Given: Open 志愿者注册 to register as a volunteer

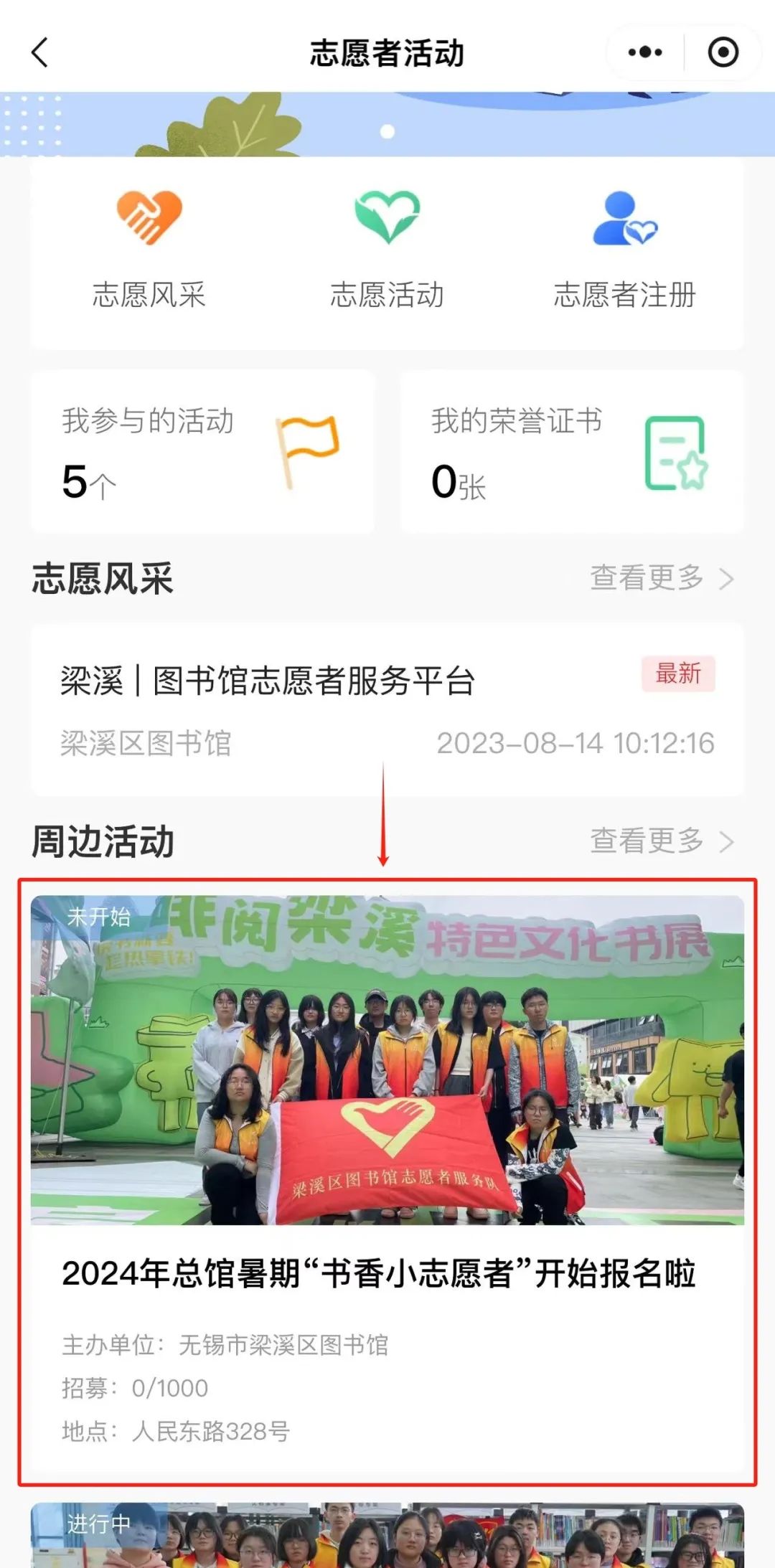Looking at the screenshot, I should (624, 249).
